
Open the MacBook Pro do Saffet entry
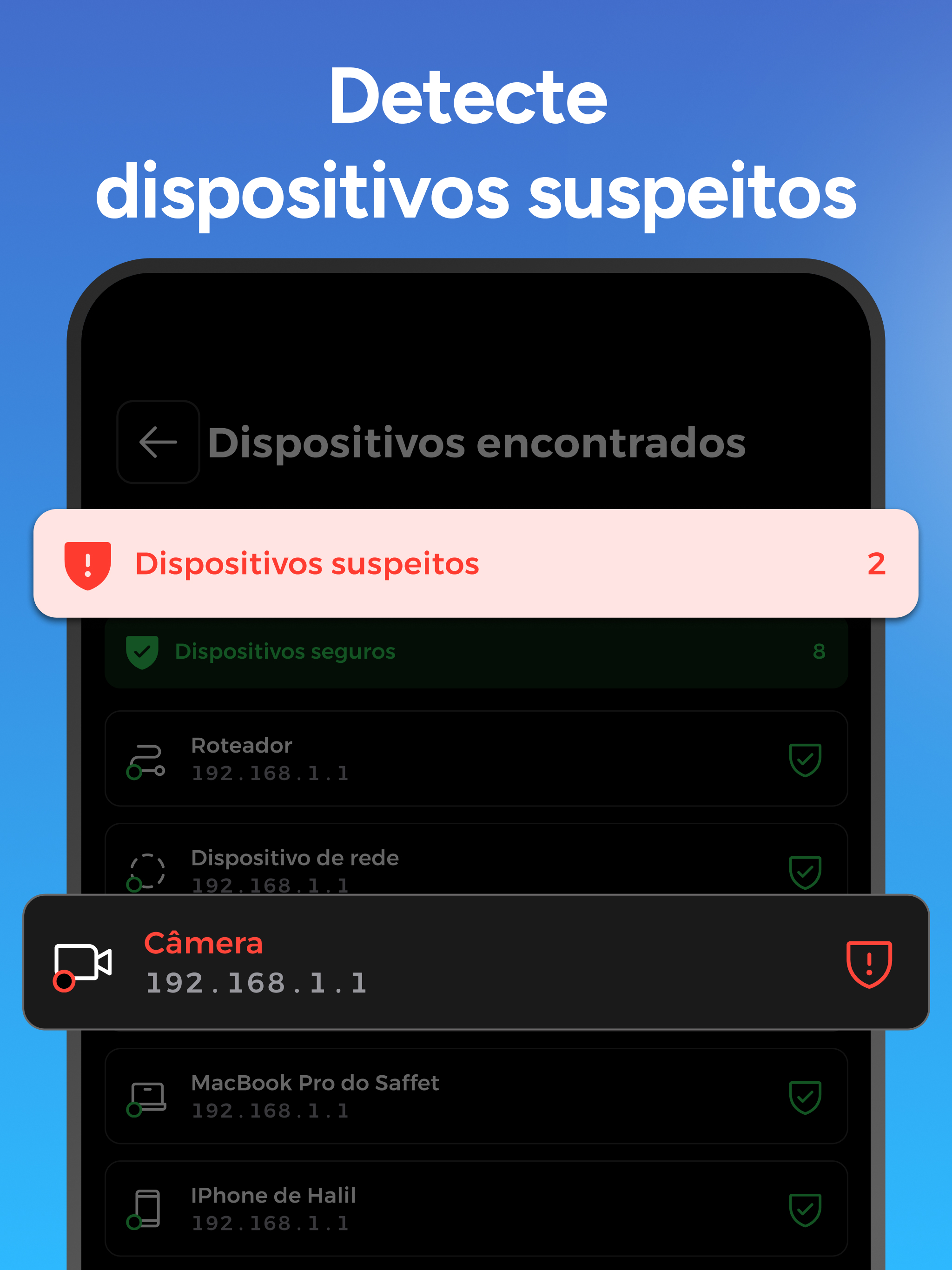pyautogui.click(x=476, y=1097)
